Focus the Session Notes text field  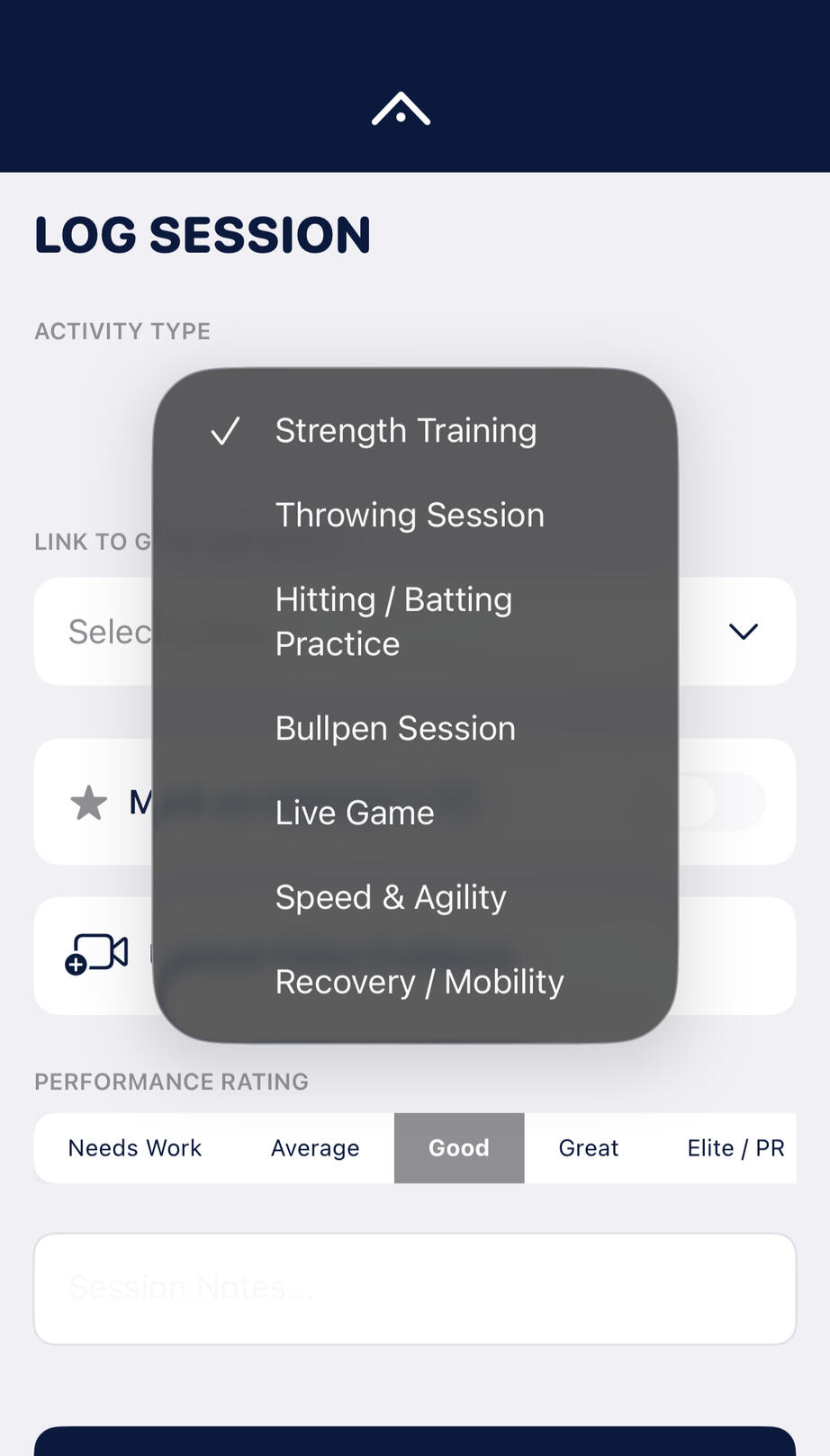click(x=414, y=1289)
